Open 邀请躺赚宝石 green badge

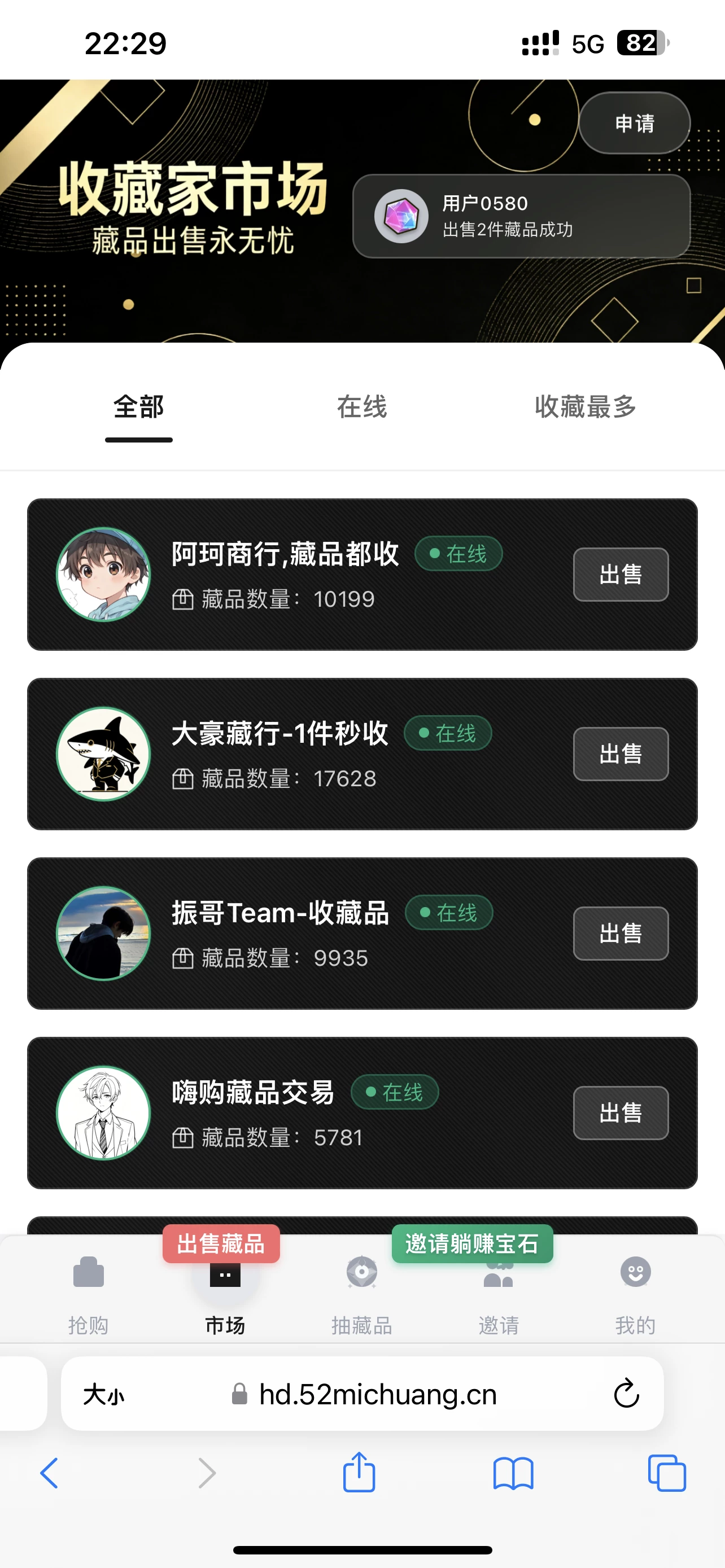click(473, 1243)
